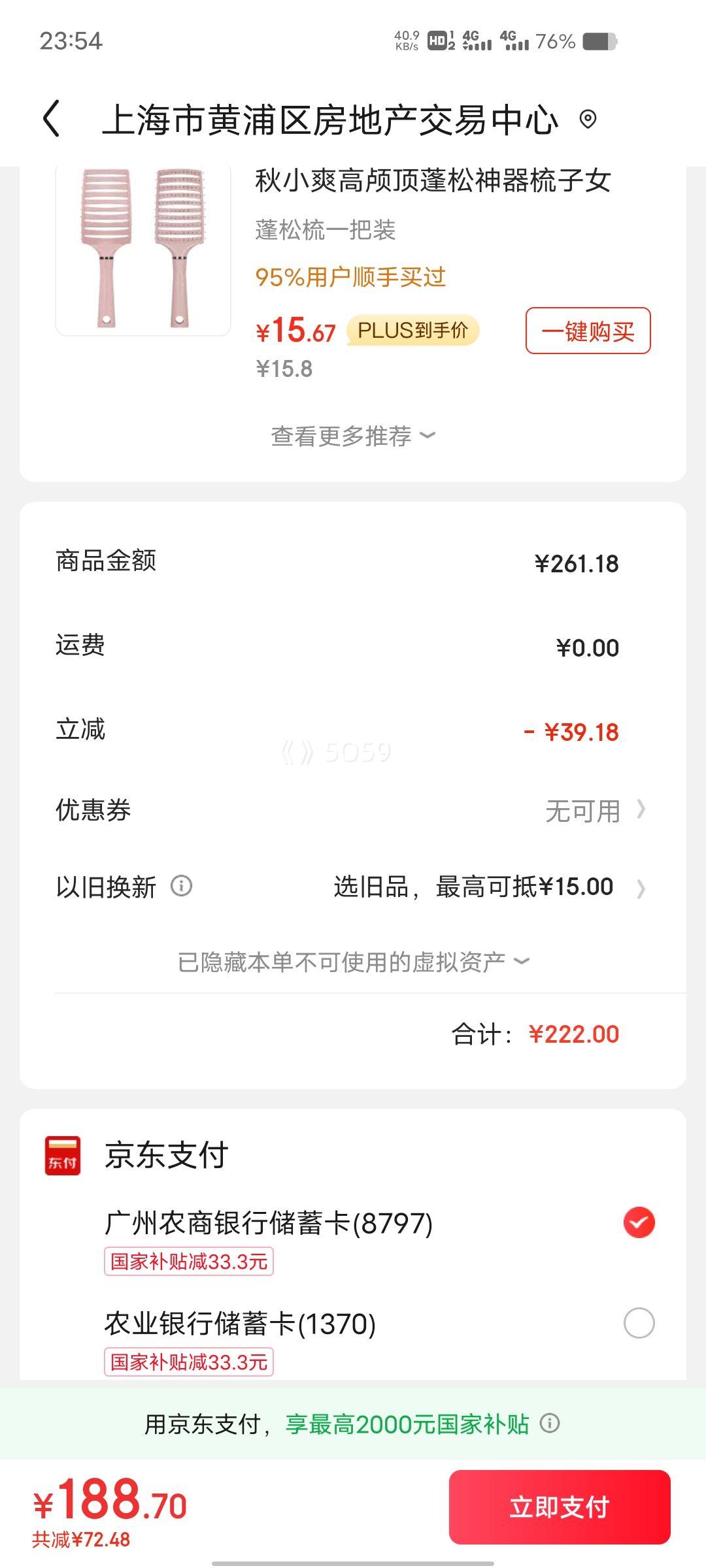Tap 立即支付 to pay now
Image resolution: width=706 pixels, height=1568 pixels.
coord(560,1507)
